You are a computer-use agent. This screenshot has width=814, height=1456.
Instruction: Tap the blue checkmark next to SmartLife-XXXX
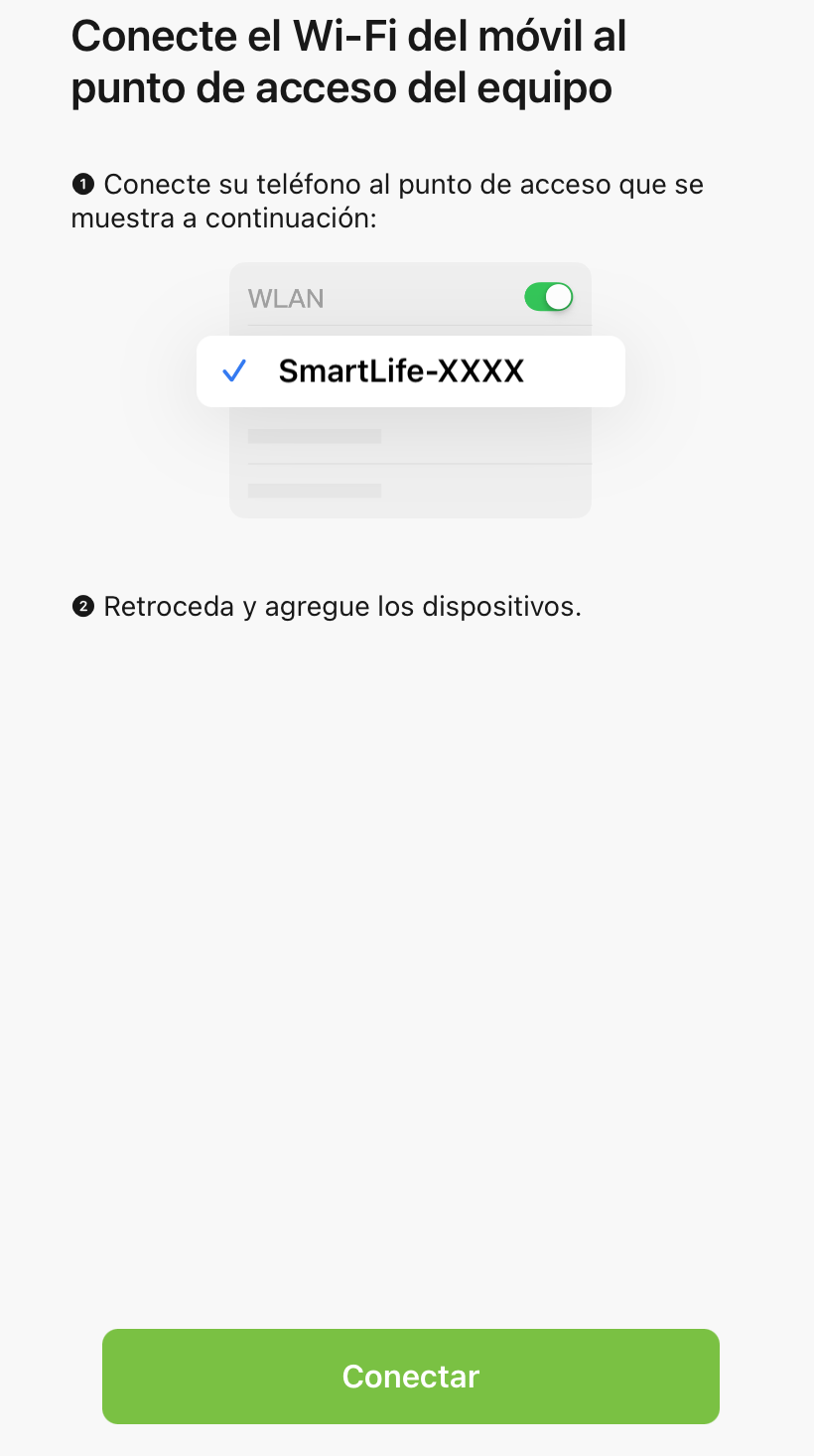[x=233, y=370]
